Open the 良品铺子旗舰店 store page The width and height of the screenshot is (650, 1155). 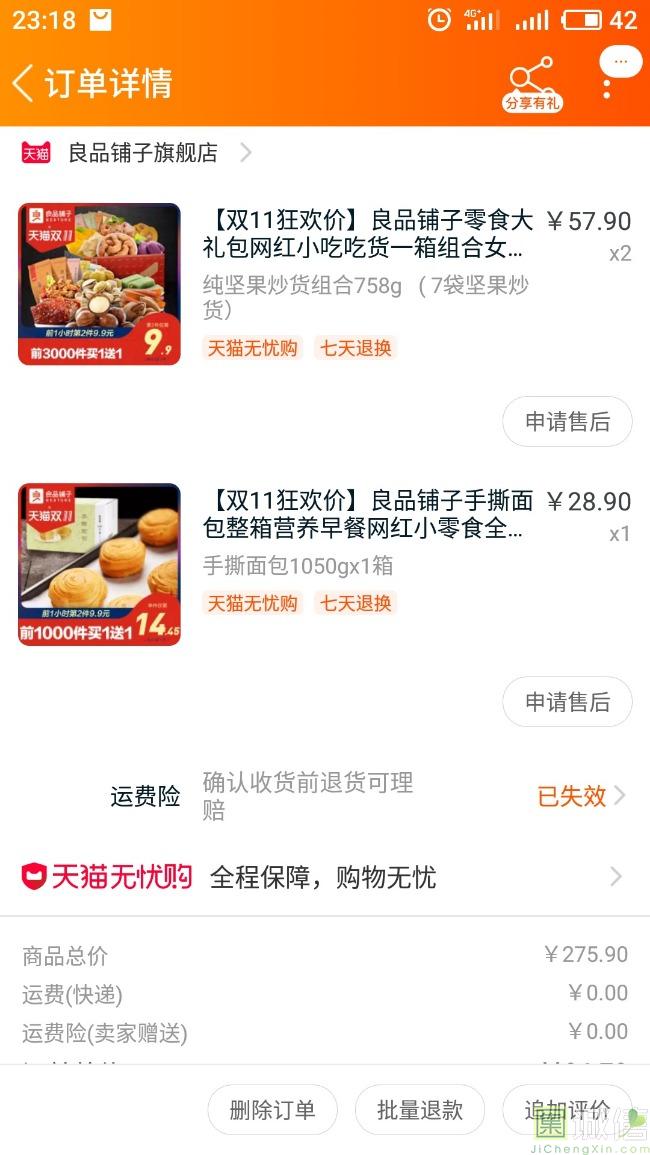click(x=142, y=153)
